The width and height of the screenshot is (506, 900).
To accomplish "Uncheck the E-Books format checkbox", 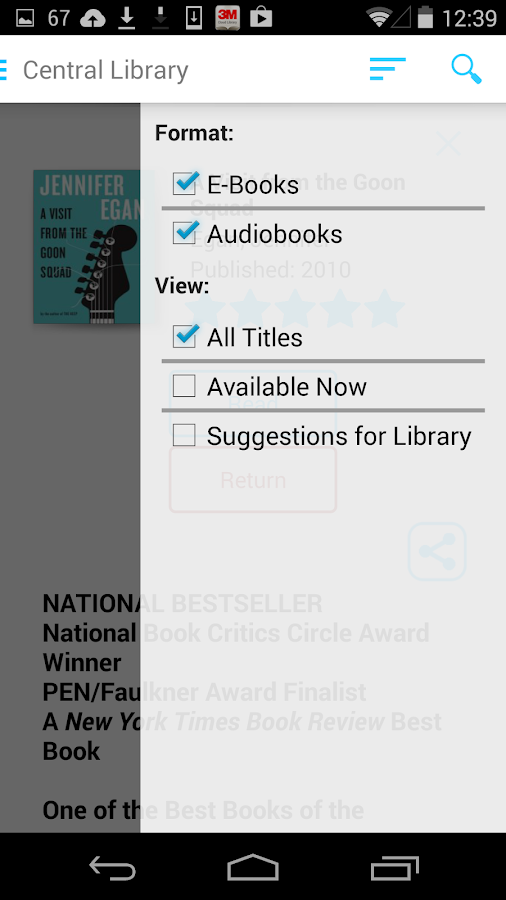I will tap(185, 184).
